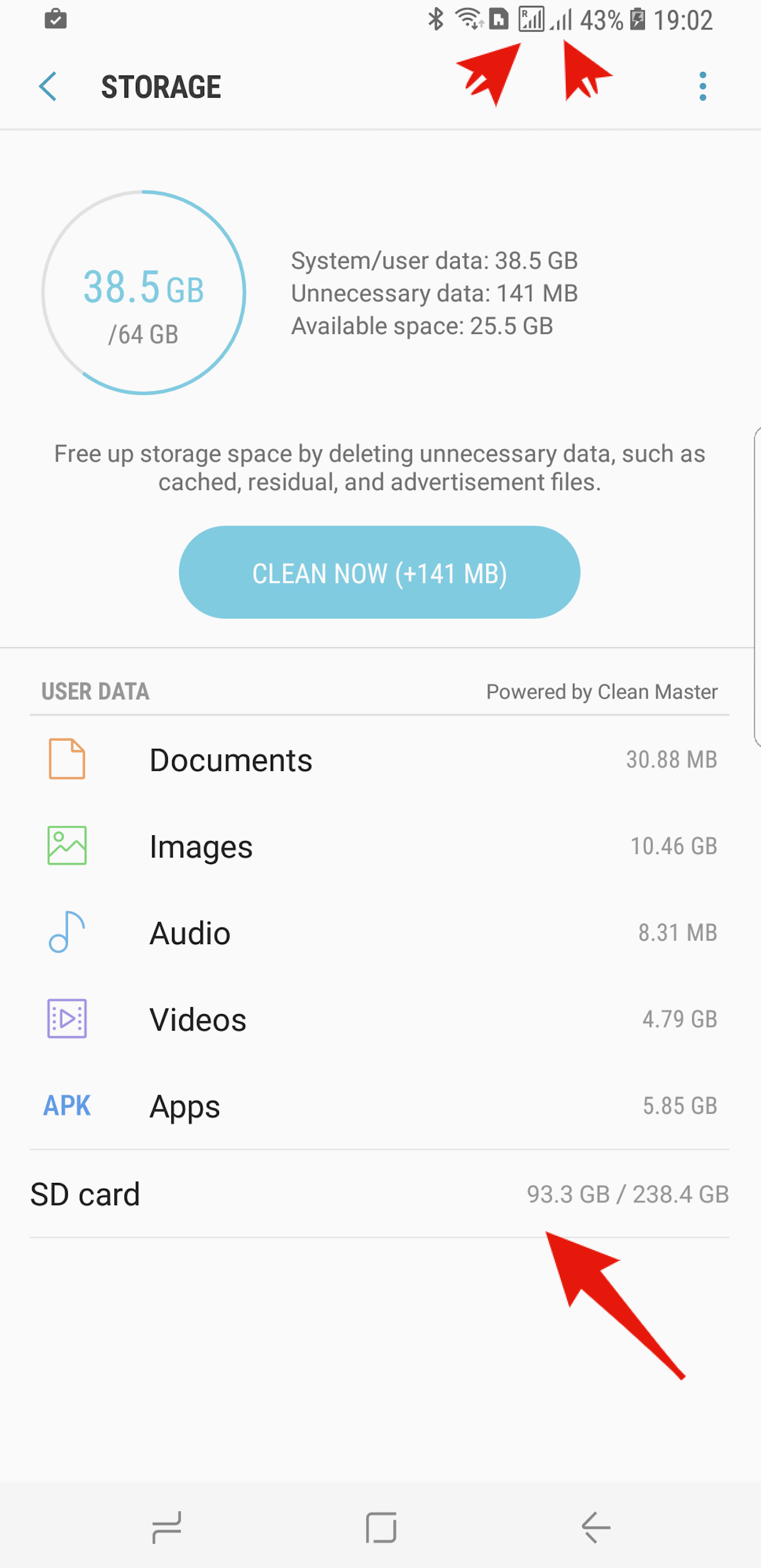Open the Images storage category
Viewport: 761px width, 1568px height.
click(379, 846)
